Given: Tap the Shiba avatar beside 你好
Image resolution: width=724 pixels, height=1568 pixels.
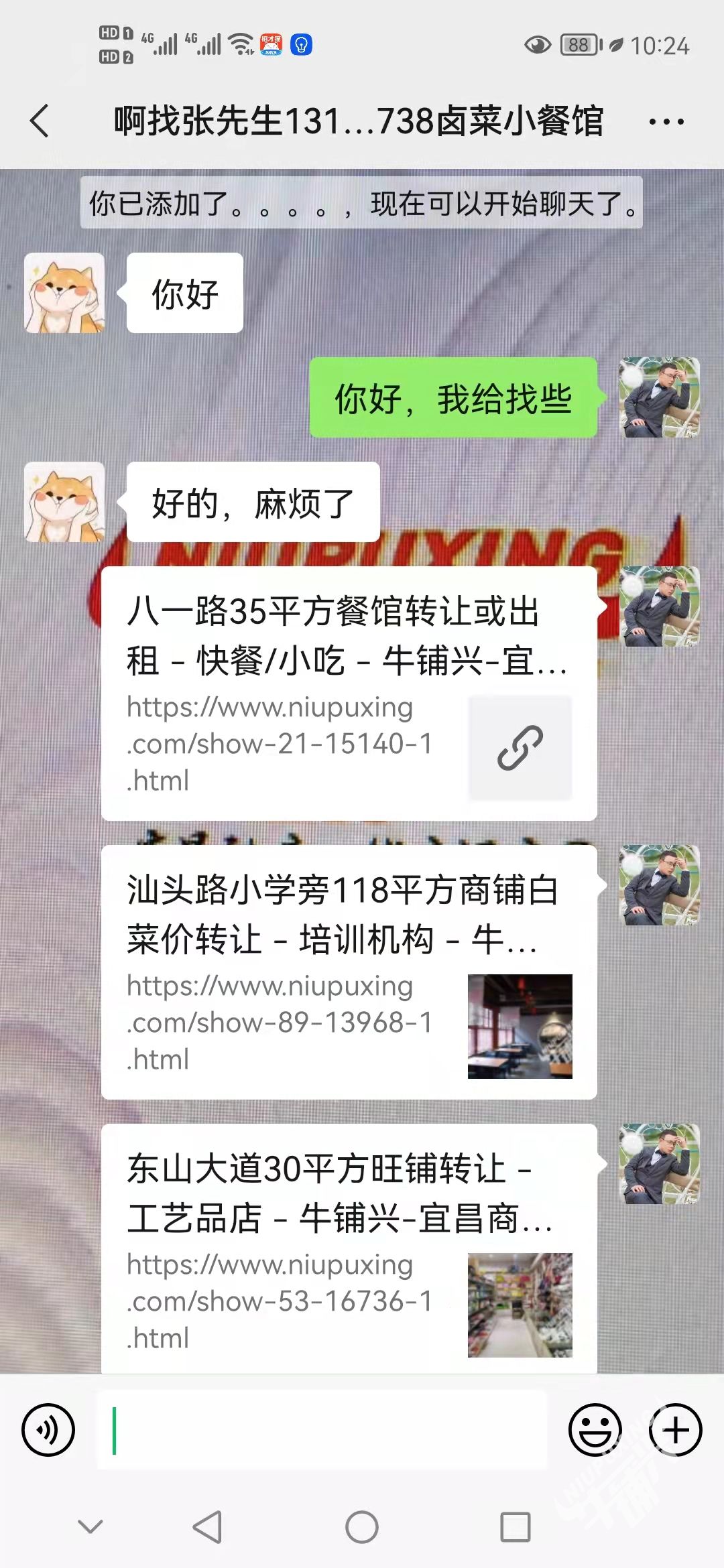Looking at the screenshot, I should tap(64, 293).
